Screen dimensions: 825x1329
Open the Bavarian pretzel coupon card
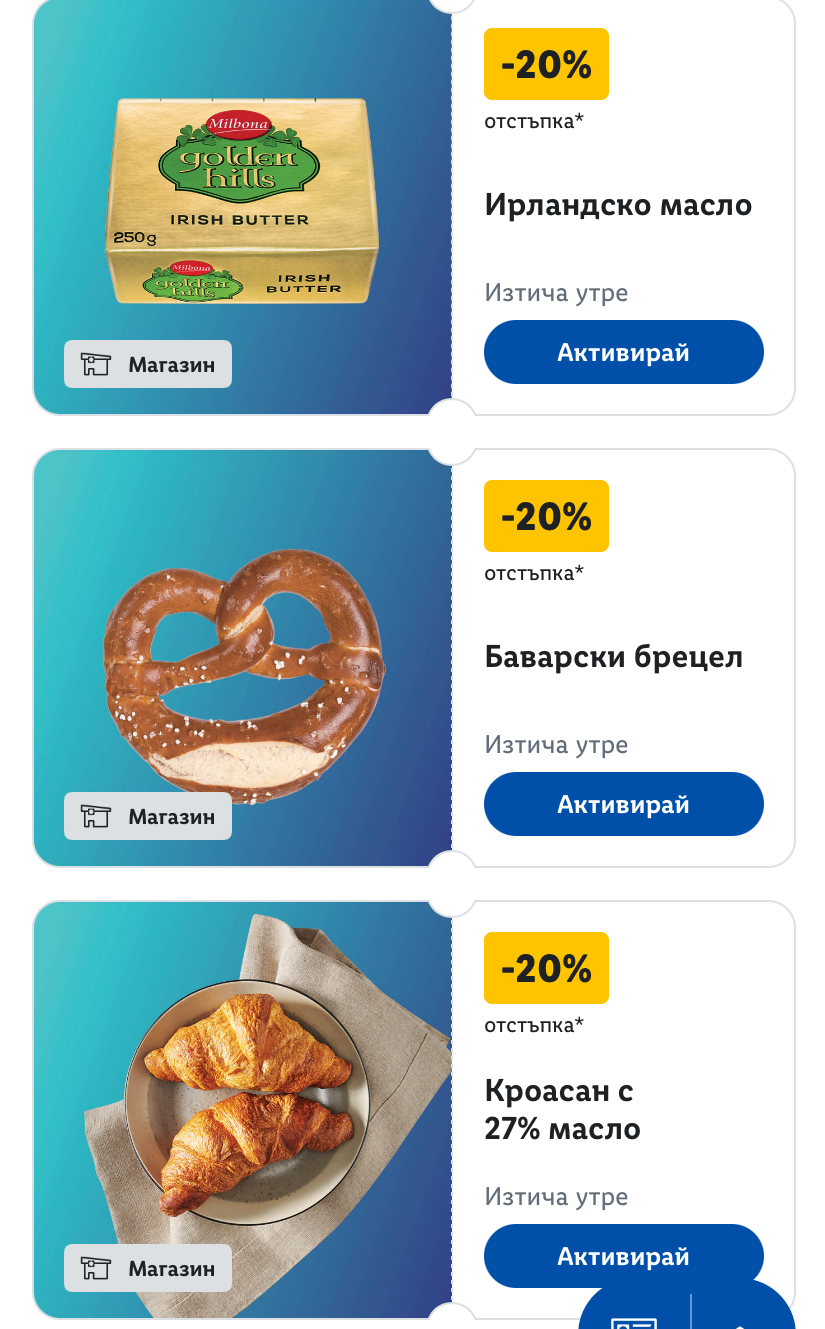click(243, 660)
